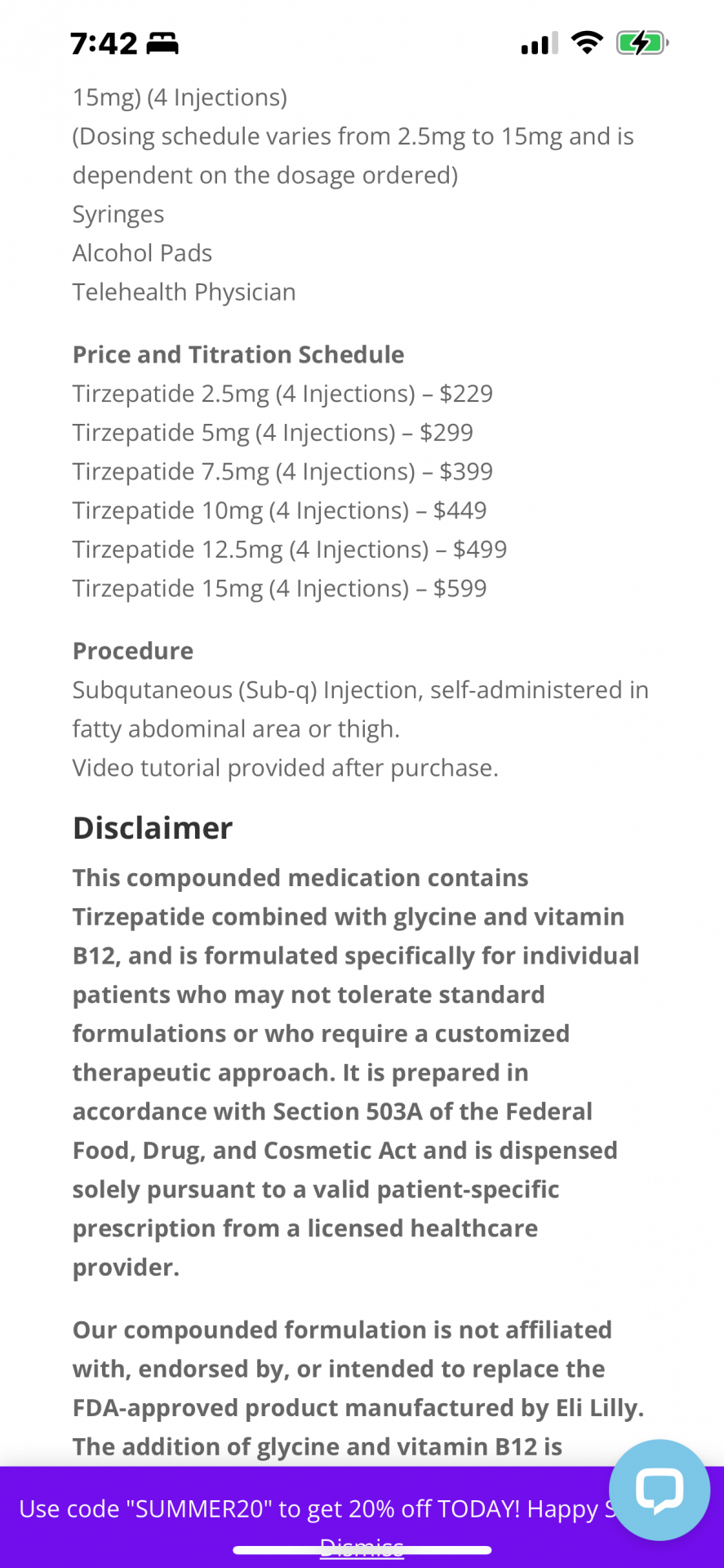This screenshot has width=724, height=1568.
Task: Dismiss the SUMMER20 promo banner
Action: (x=362, y=1548)
